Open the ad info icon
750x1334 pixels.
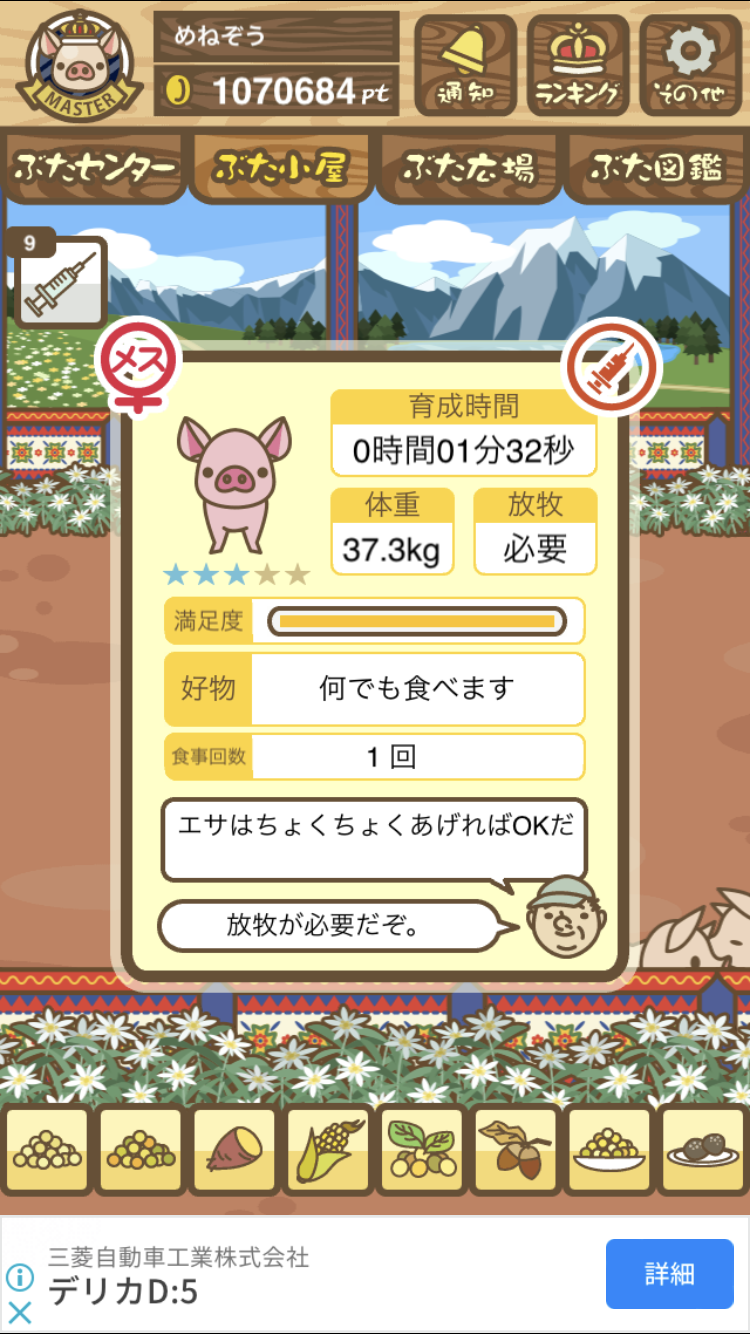tap(20, 1277)
